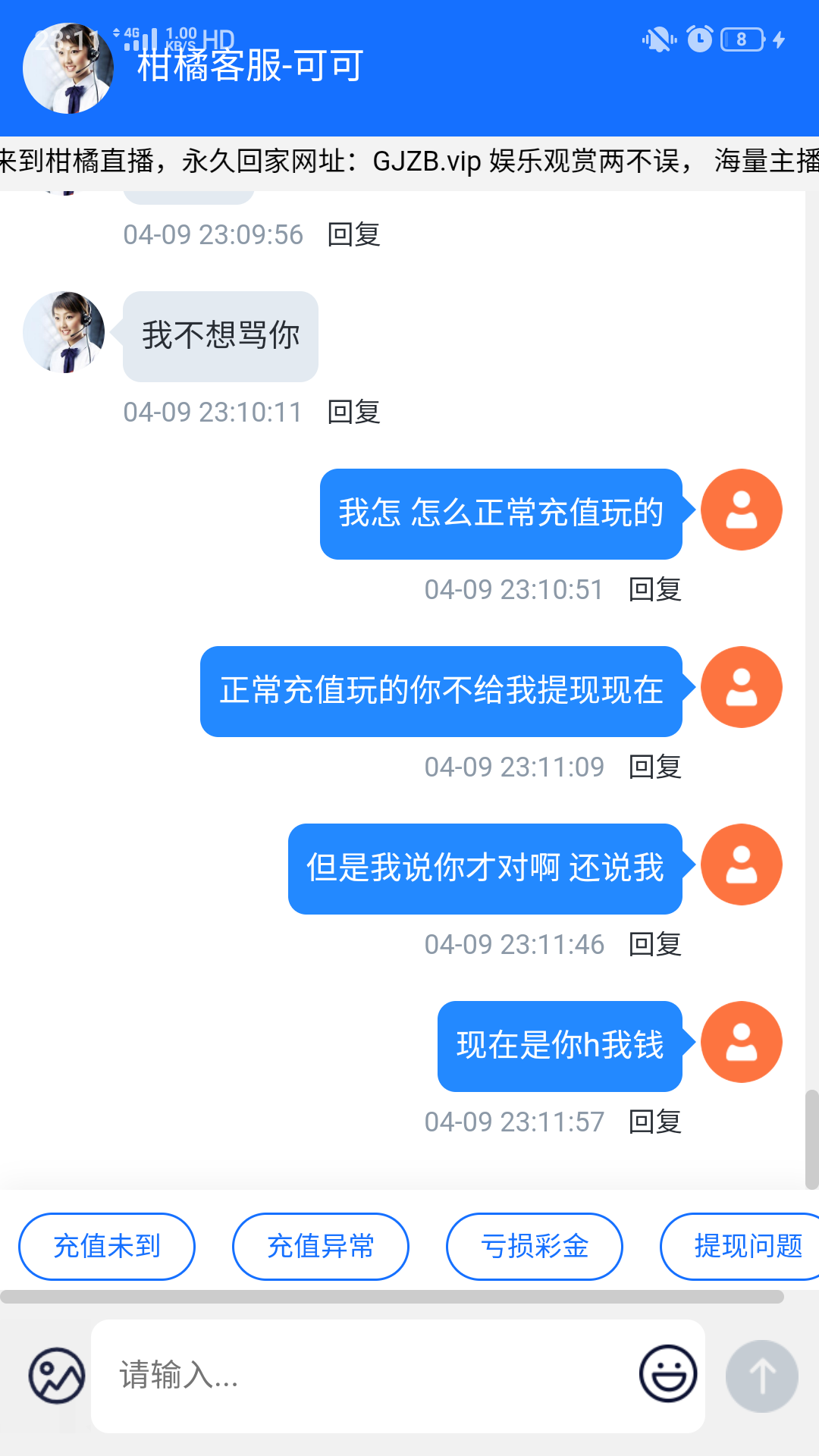Reply to the 23:10:51 message
This screenshot has width=819, height=1456.
point(655,590)
